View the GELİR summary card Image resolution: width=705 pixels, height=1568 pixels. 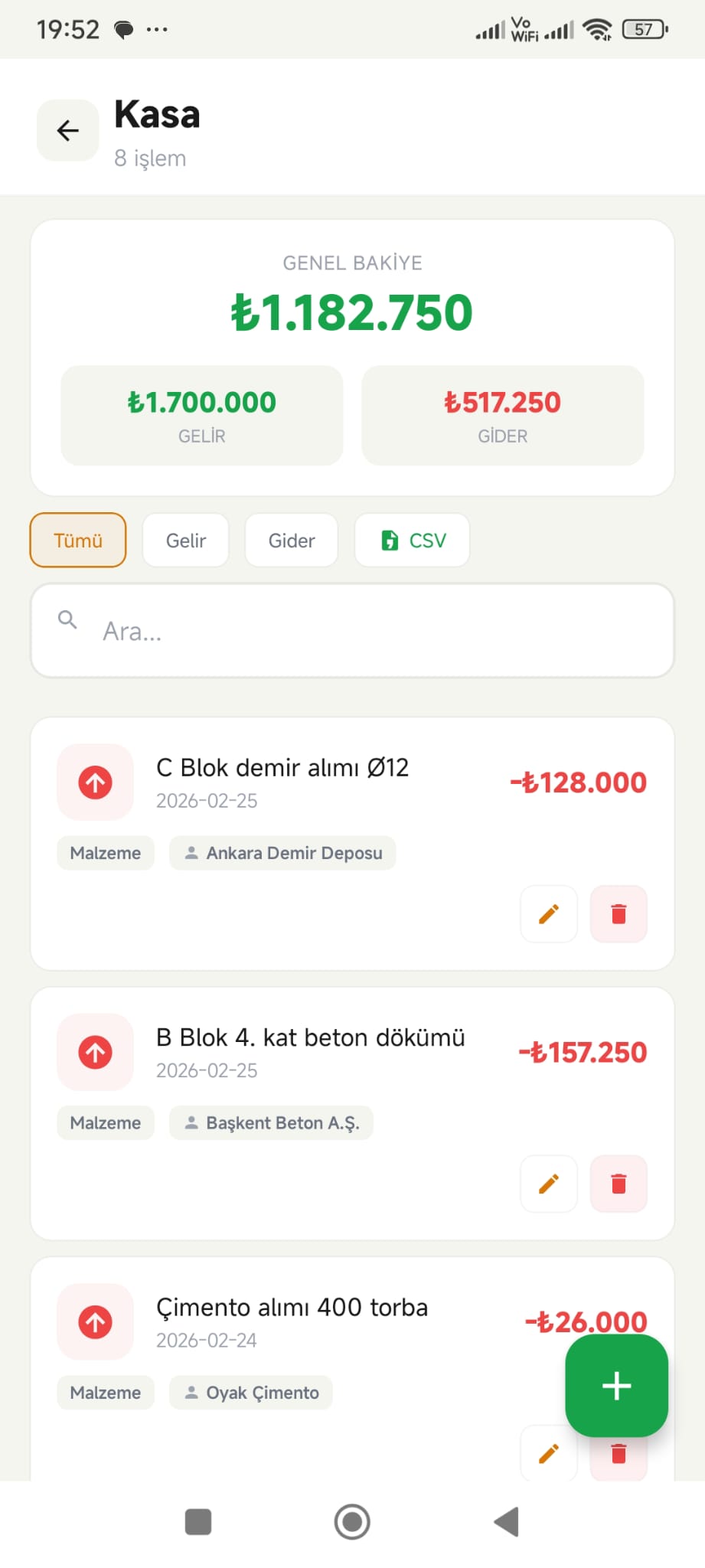coord(201,415)
